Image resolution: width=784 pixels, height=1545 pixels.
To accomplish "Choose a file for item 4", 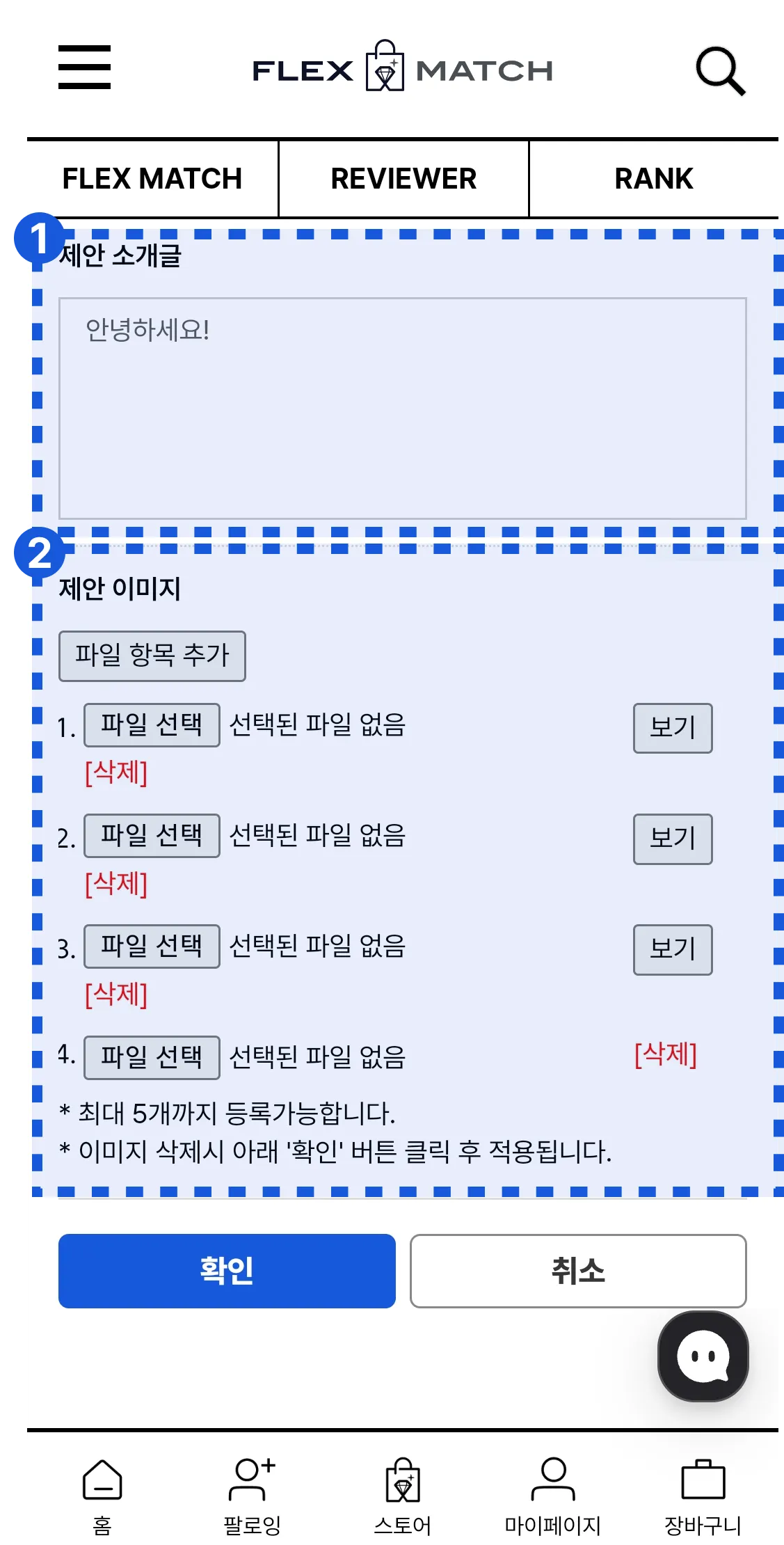I will click(x=152, y=1057).
